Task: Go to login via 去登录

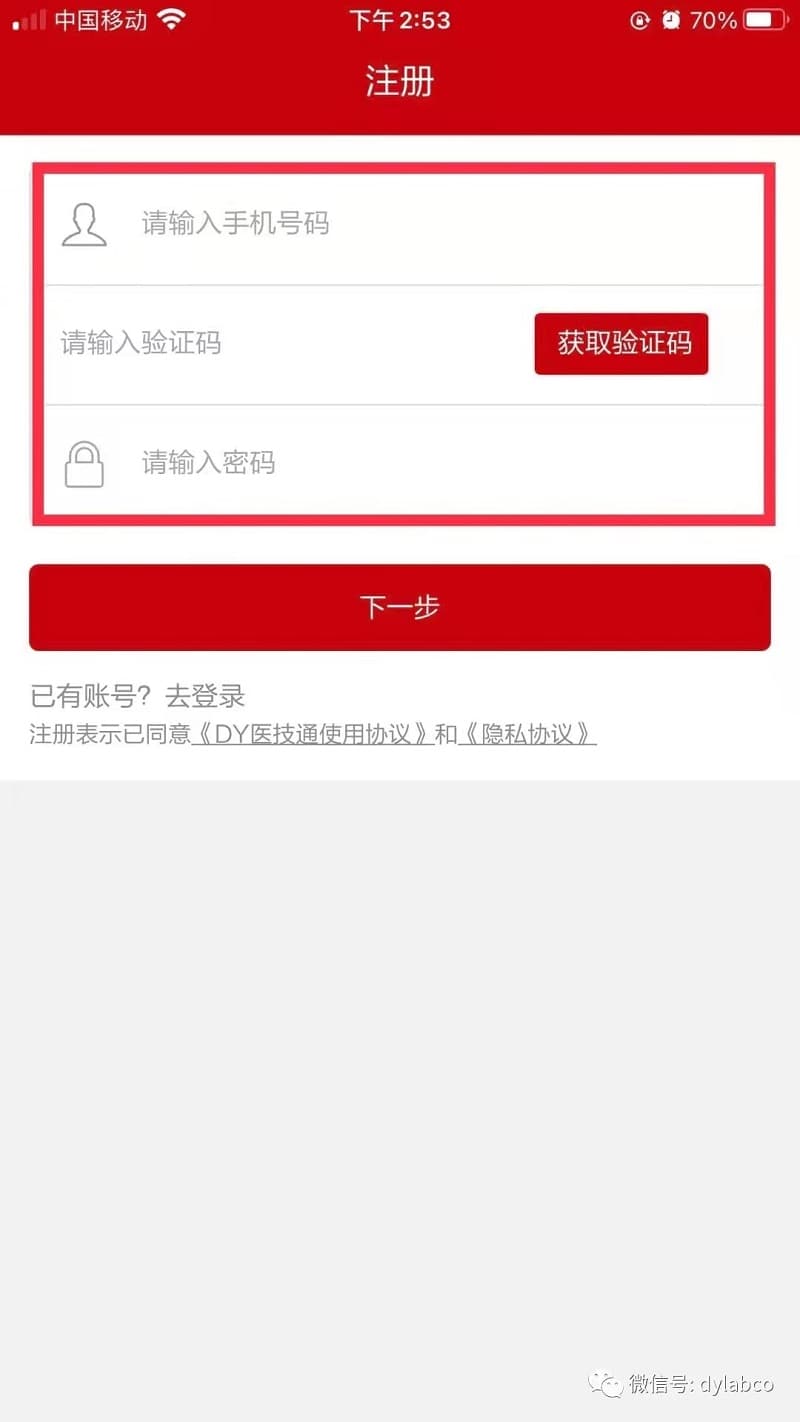Action: [x=205, y=696]
